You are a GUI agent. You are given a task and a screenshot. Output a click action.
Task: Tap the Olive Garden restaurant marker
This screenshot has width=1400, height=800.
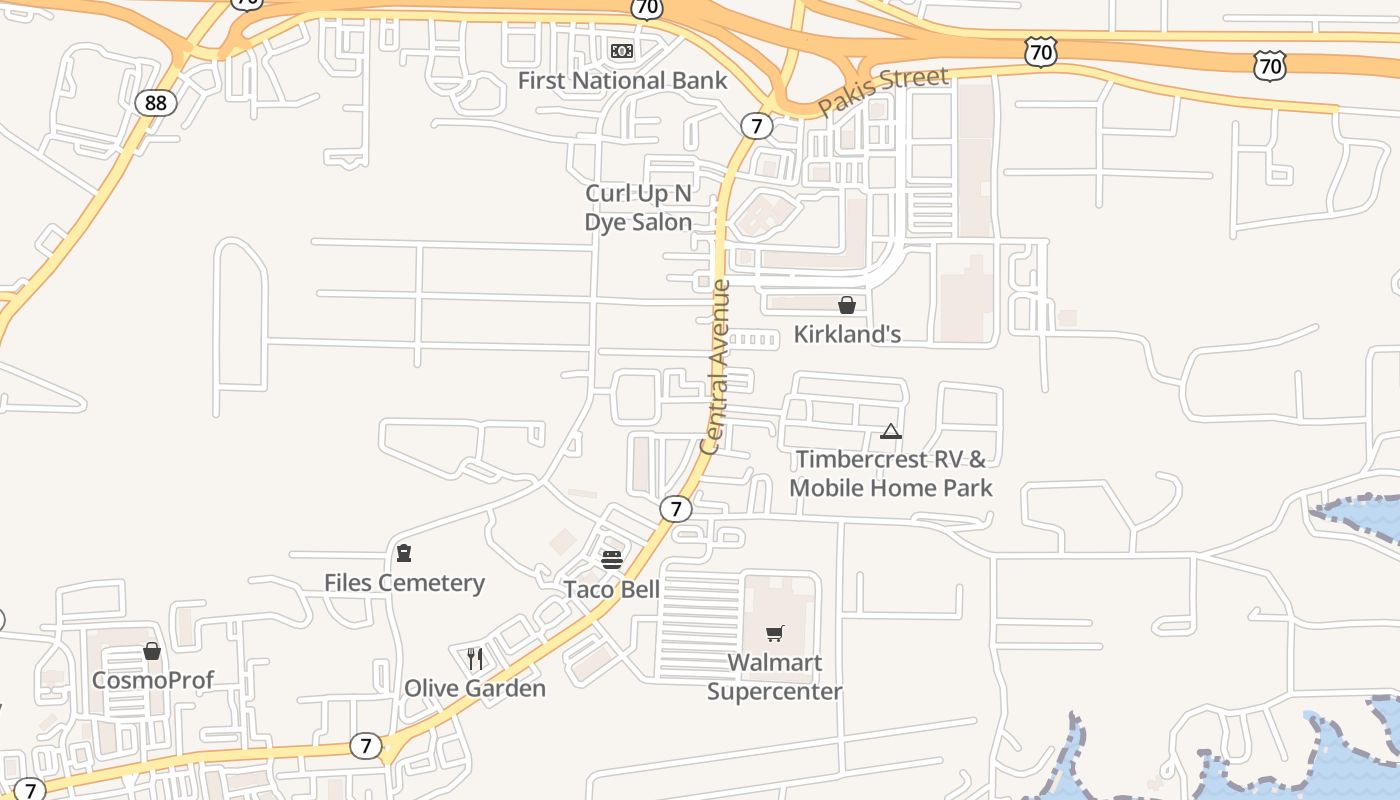point(475,658)
